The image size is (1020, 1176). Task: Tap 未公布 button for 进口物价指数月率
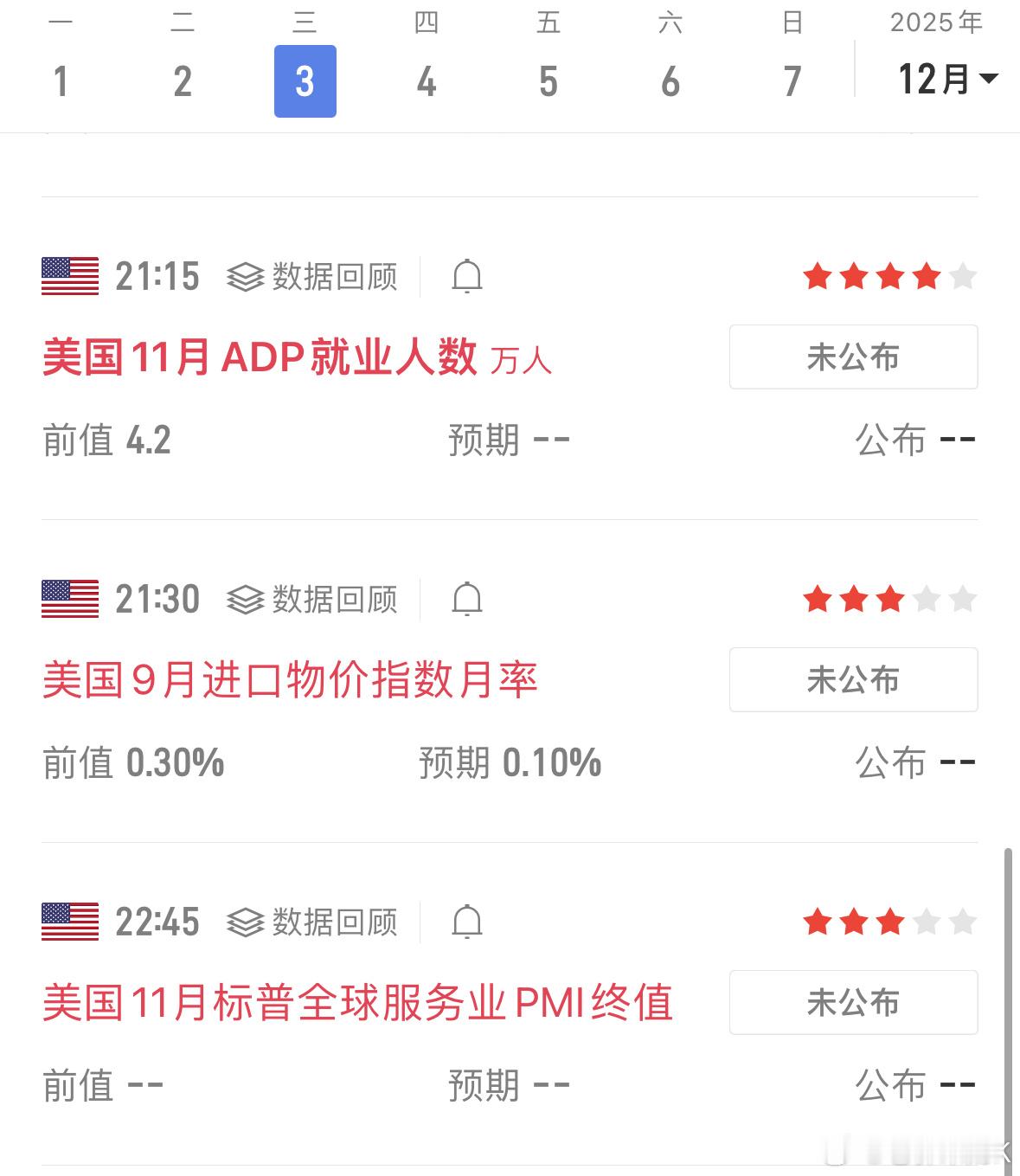(x=853, y=679)
